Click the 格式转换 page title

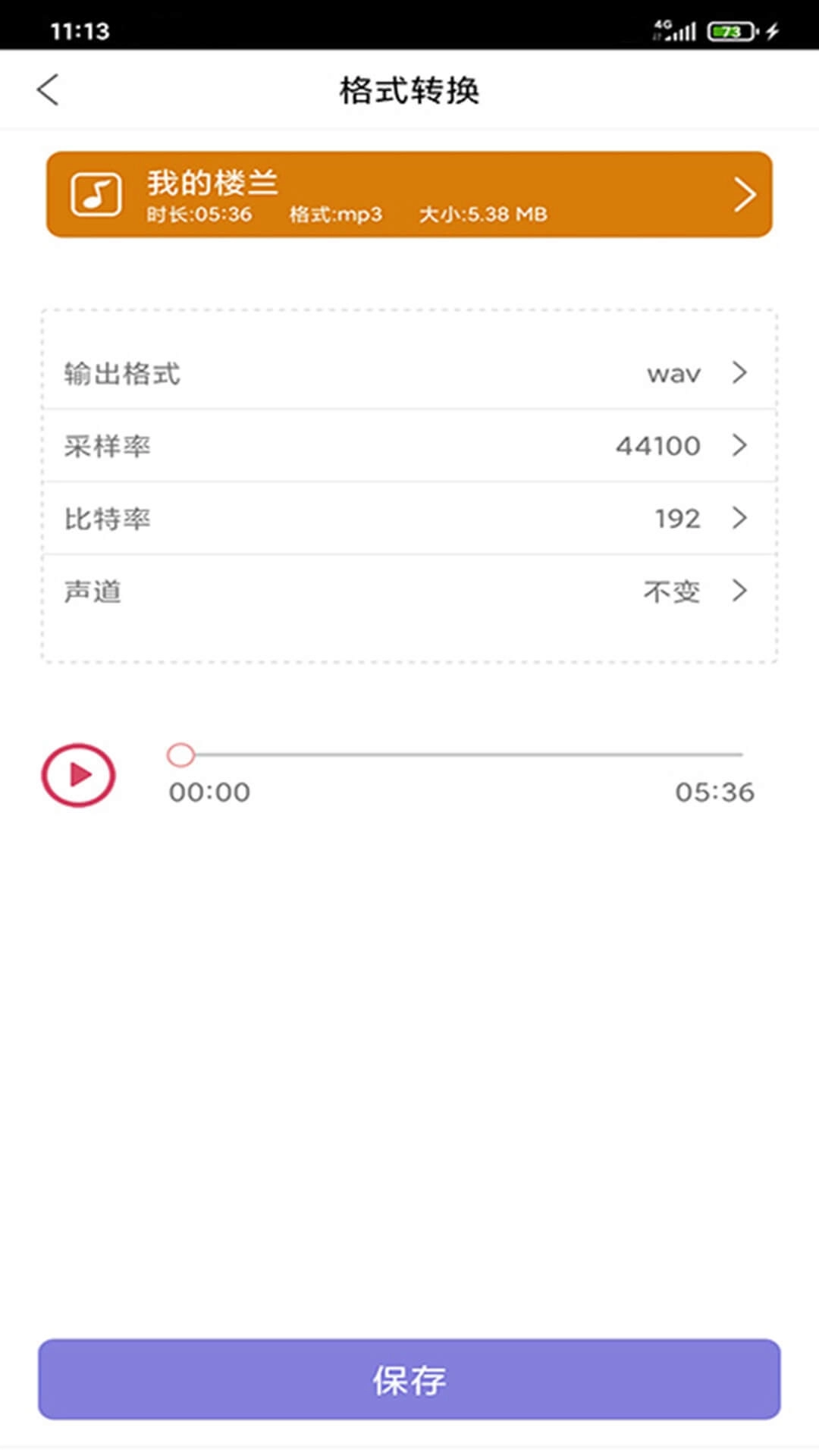[x=409, y=89]
